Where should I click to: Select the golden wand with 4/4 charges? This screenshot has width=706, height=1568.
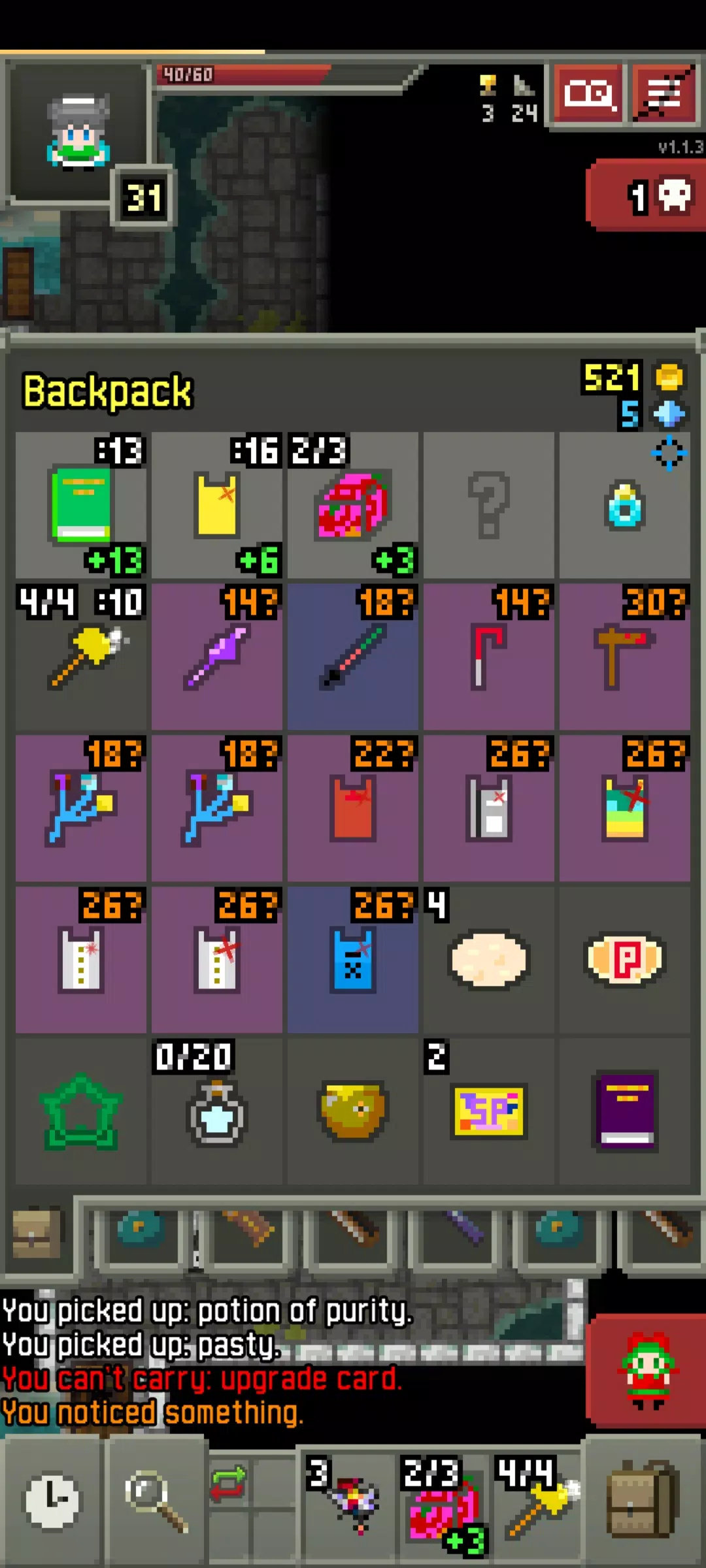(81, 657)
